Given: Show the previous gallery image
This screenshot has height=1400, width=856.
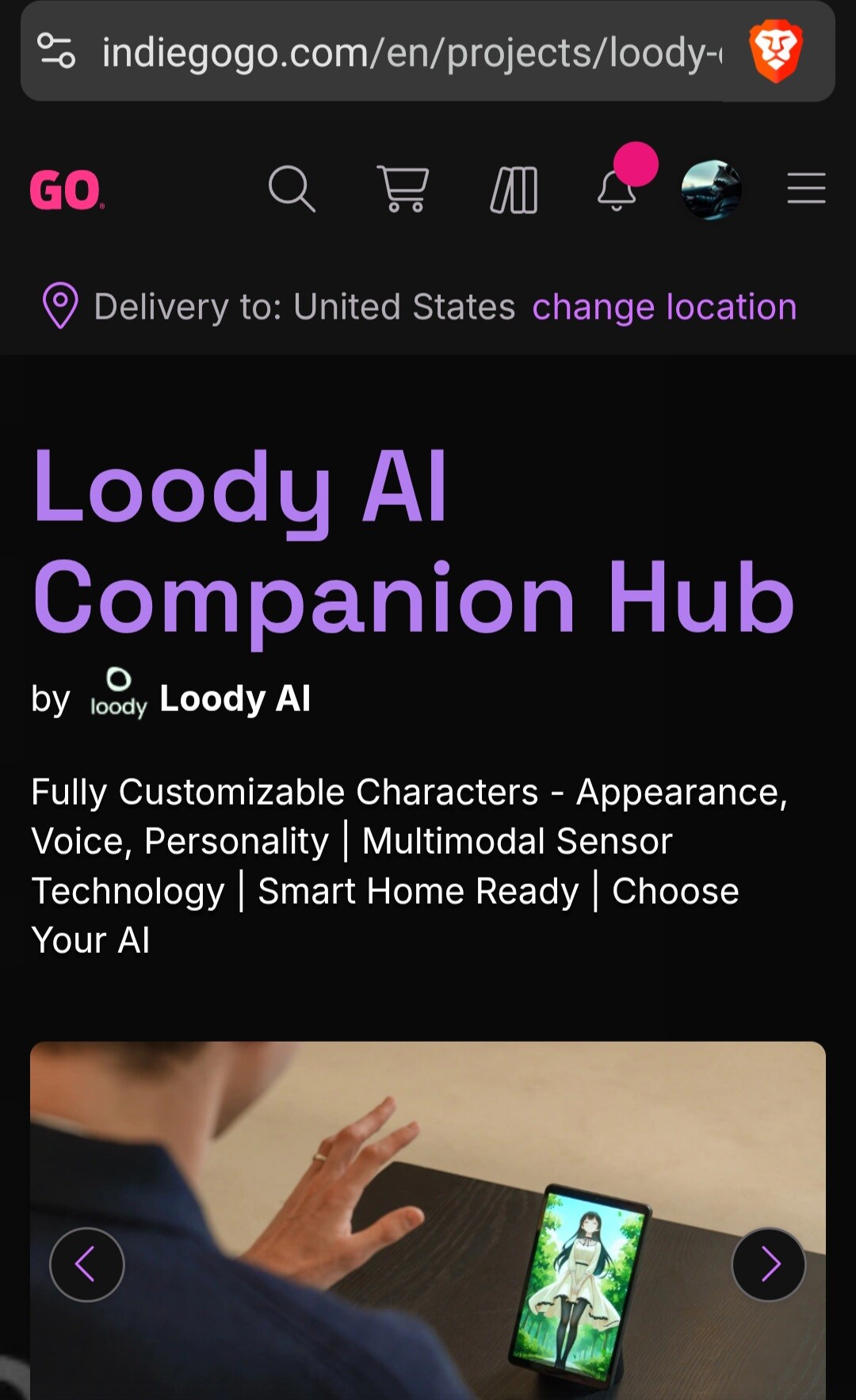Looking at the screenshot, I should click(x=87, y=1264).
